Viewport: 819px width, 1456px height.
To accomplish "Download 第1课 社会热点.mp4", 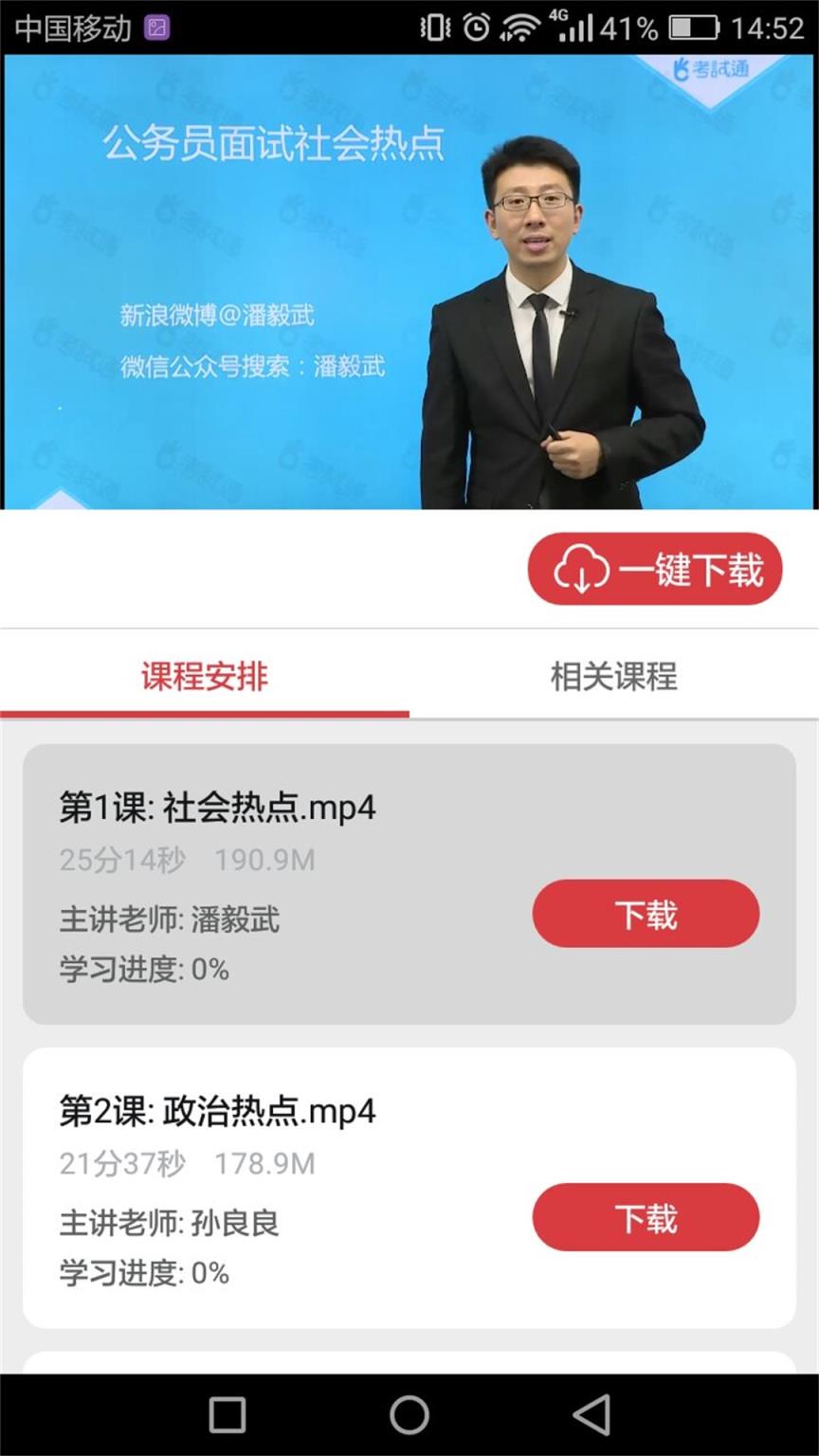I will (646, 913).
